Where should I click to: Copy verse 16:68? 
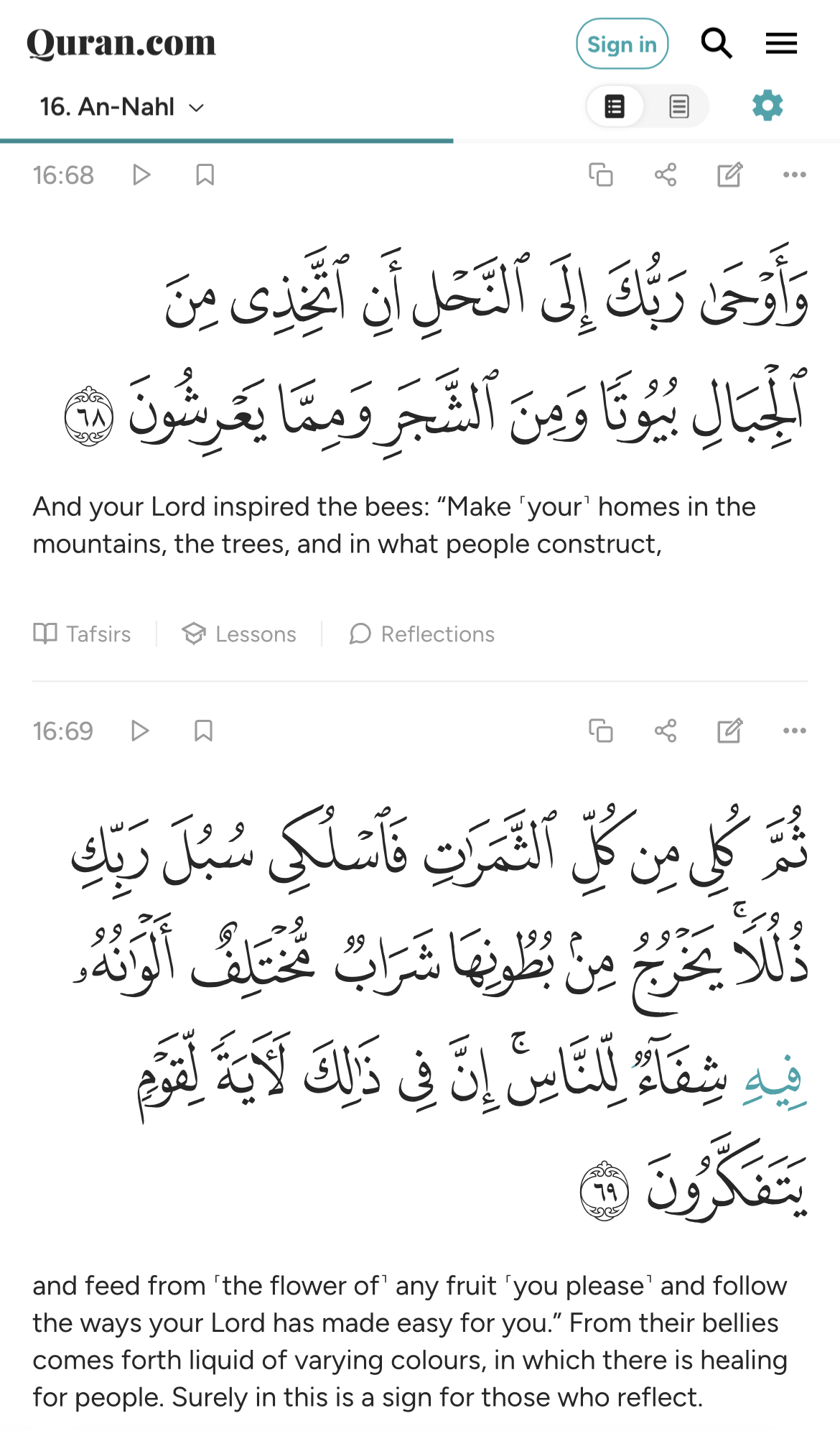click(600, 175)
